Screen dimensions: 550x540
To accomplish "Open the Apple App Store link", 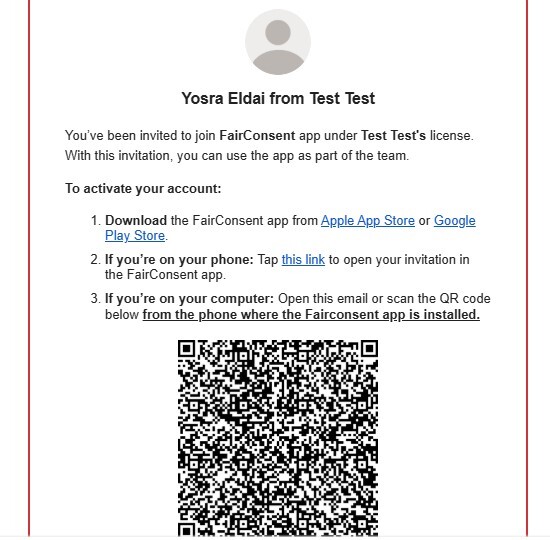I will pos(368,221).
